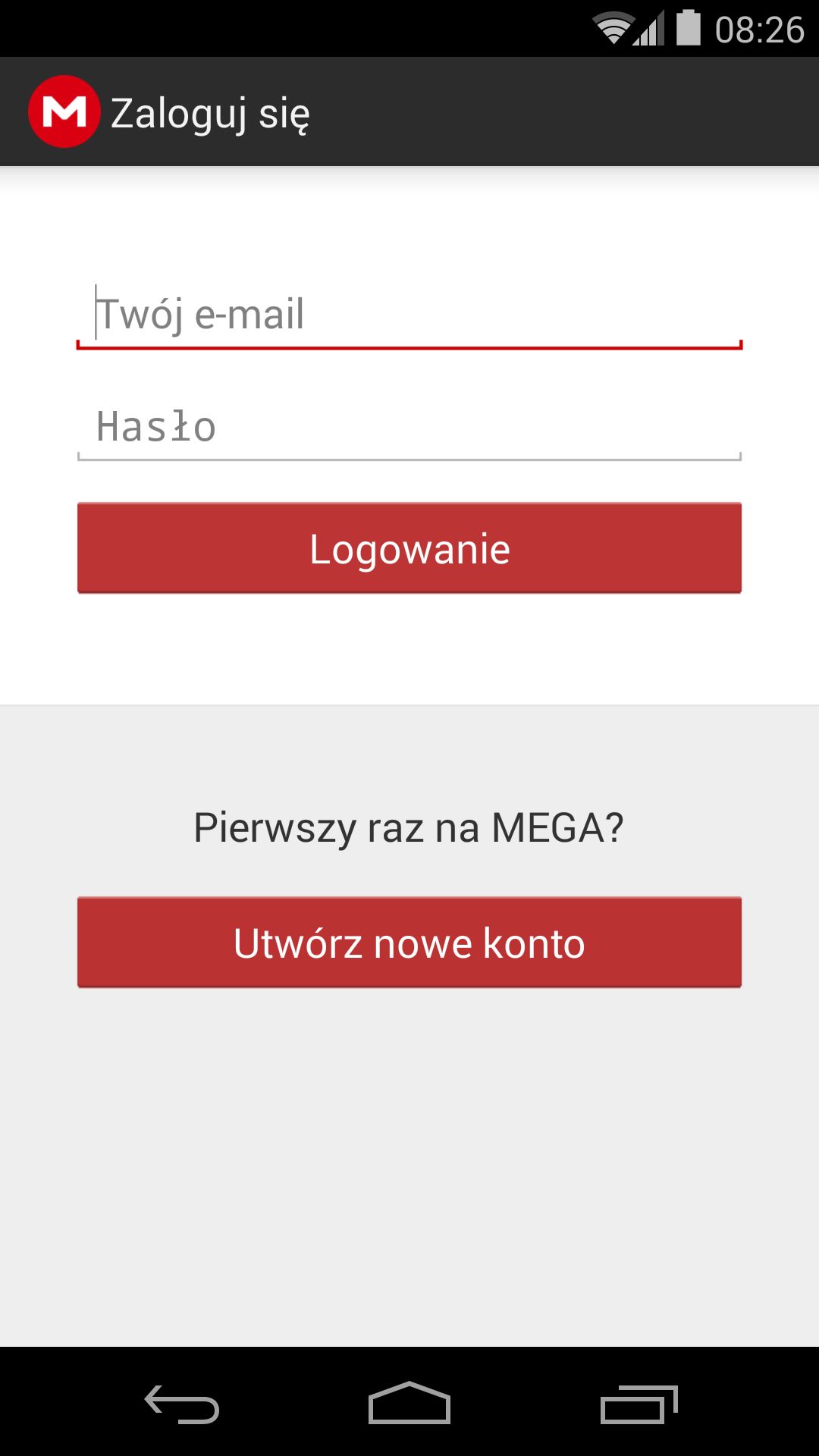The image size is (819, 1456).
Task: Open the recent apps view
Action: [639, 1404]
